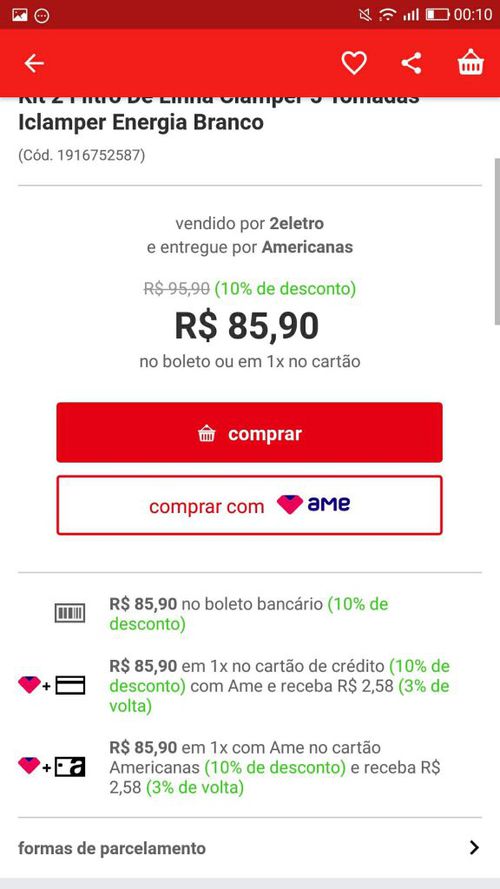Add this product to favorites
This screenshot has width=500, height=889.
(x=354, y=63)
